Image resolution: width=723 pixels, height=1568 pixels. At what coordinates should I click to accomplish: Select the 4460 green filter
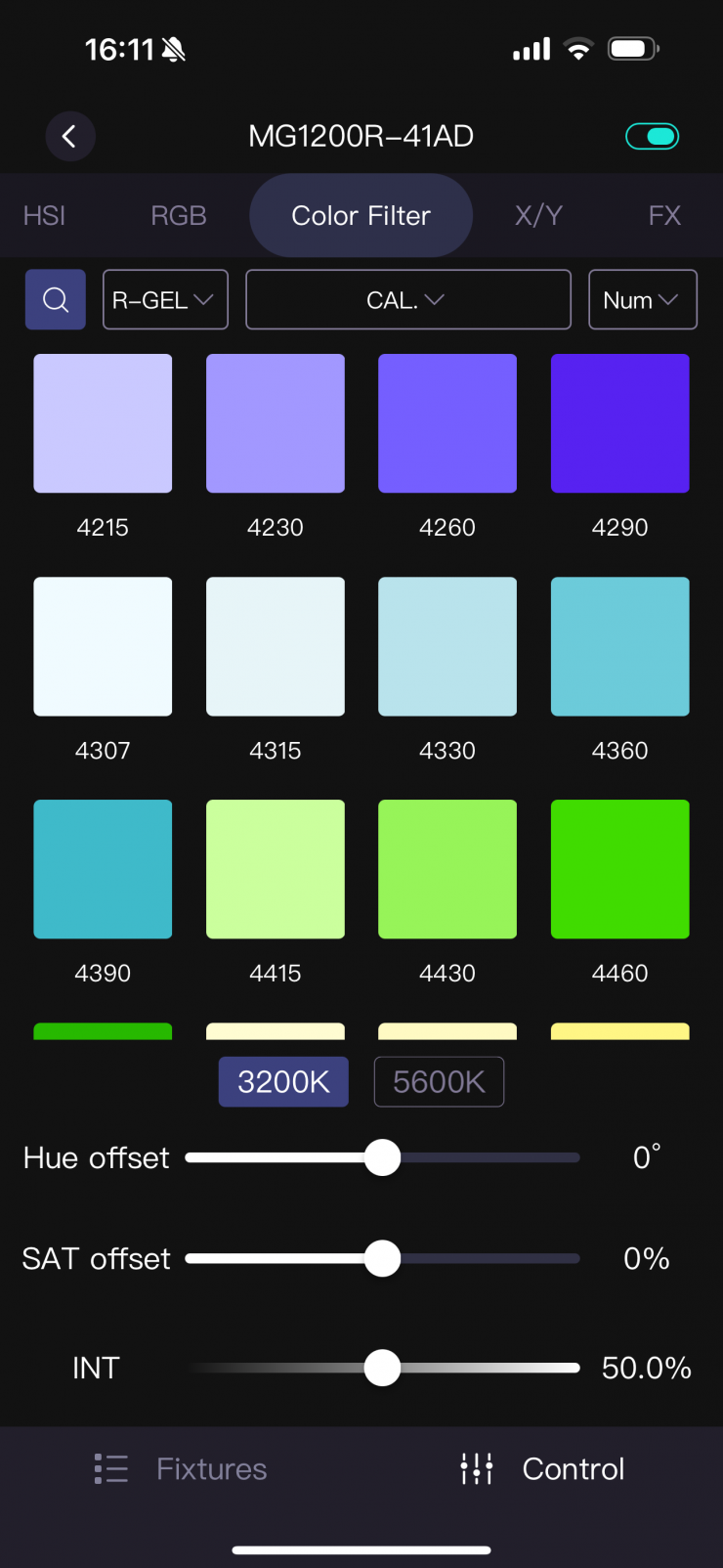tap(619, 869)
